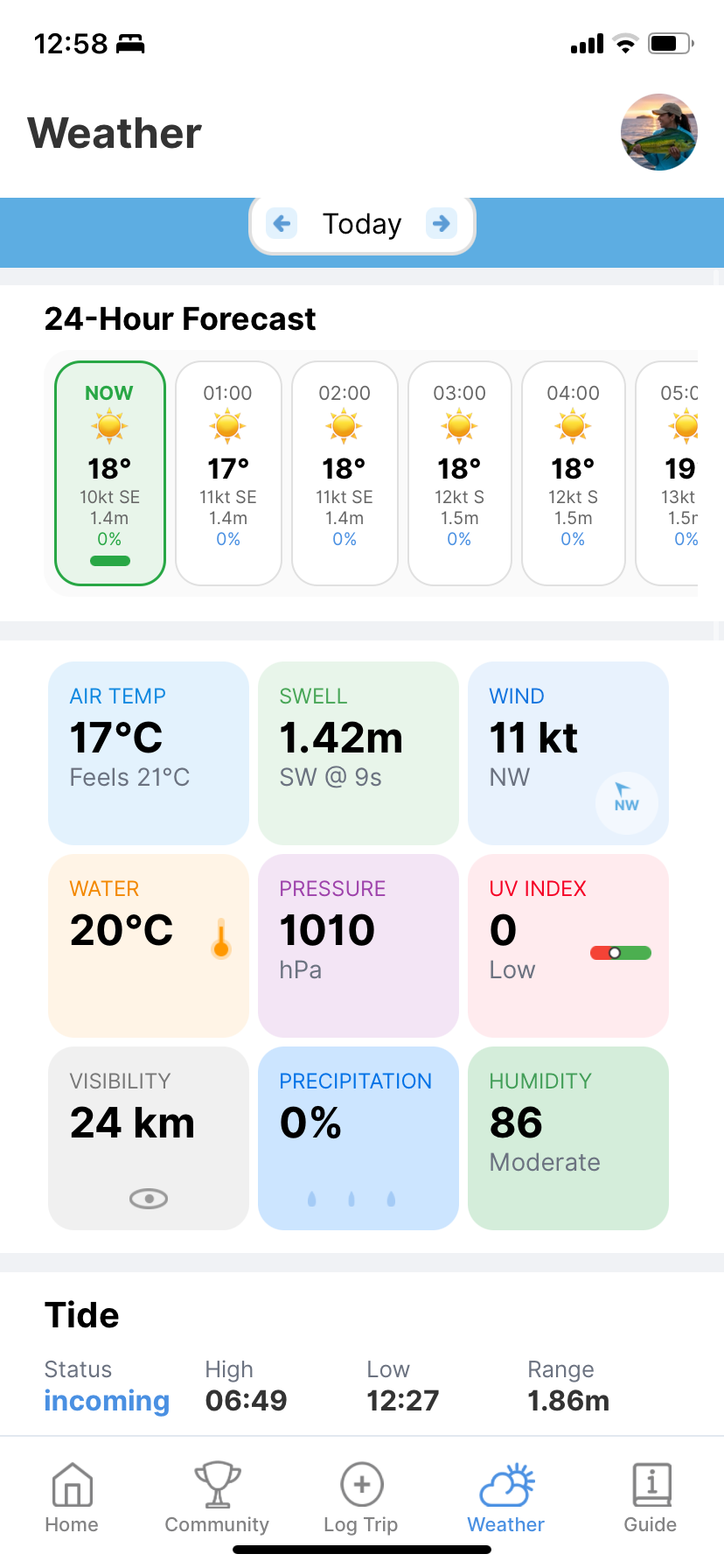Tap the sun icon in the NOW card
Image resolution: width=724 pixels, height=1568 pixels.
tap(108, 426)
